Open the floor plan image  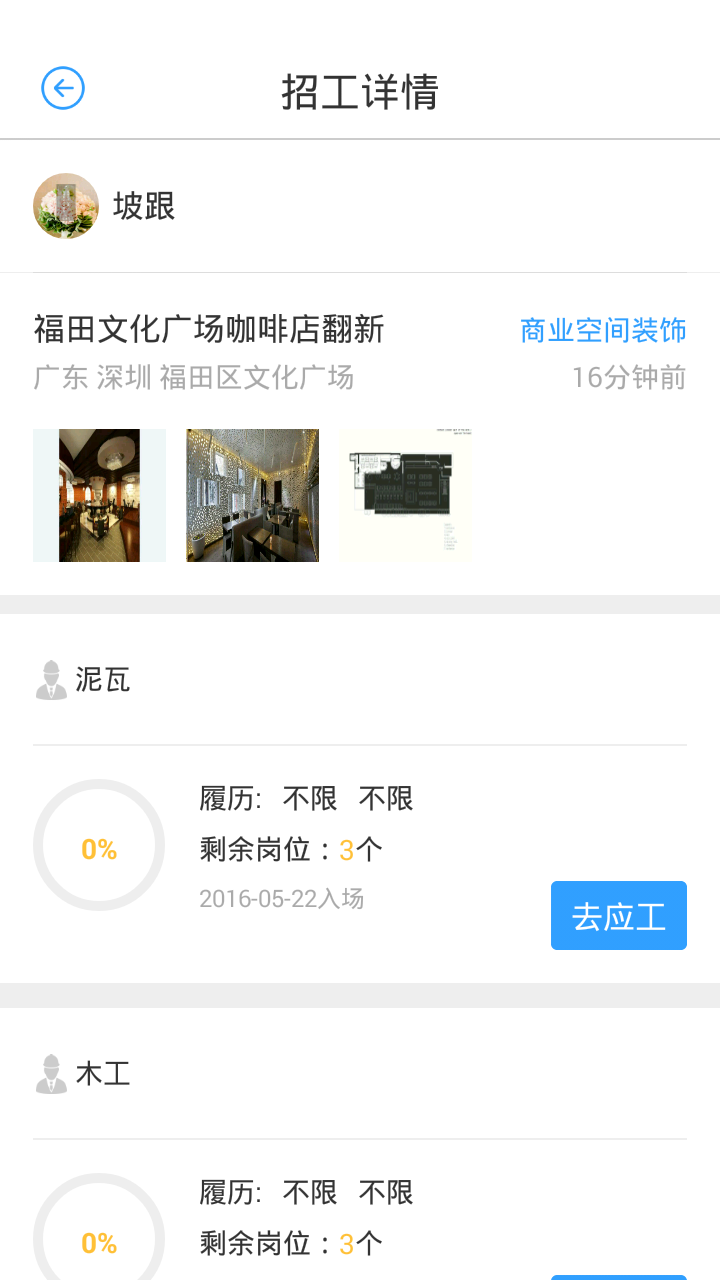406,495
